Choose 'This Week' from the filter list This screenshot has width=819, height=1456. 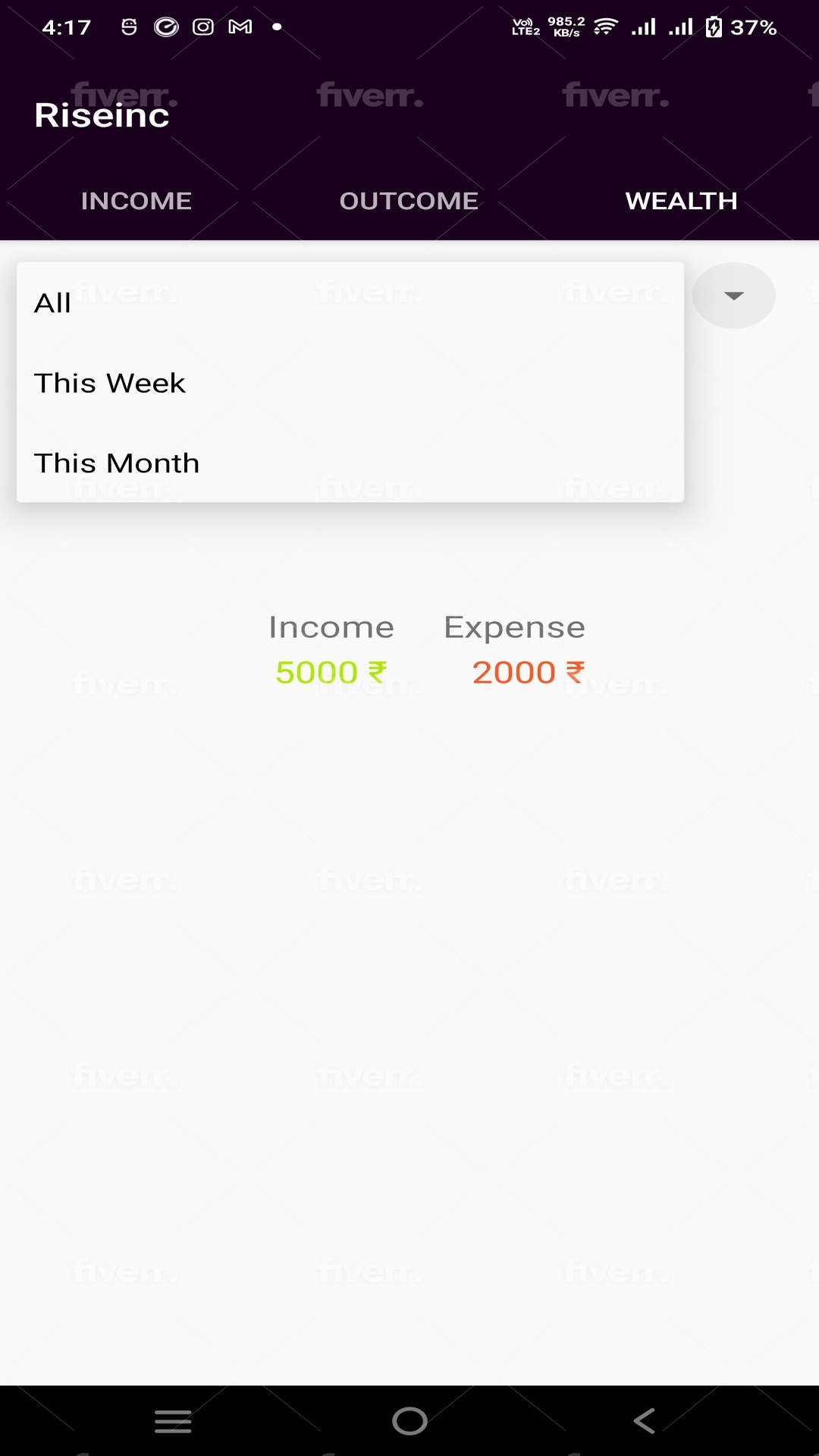pyautogui.click(x=111, y=383)
